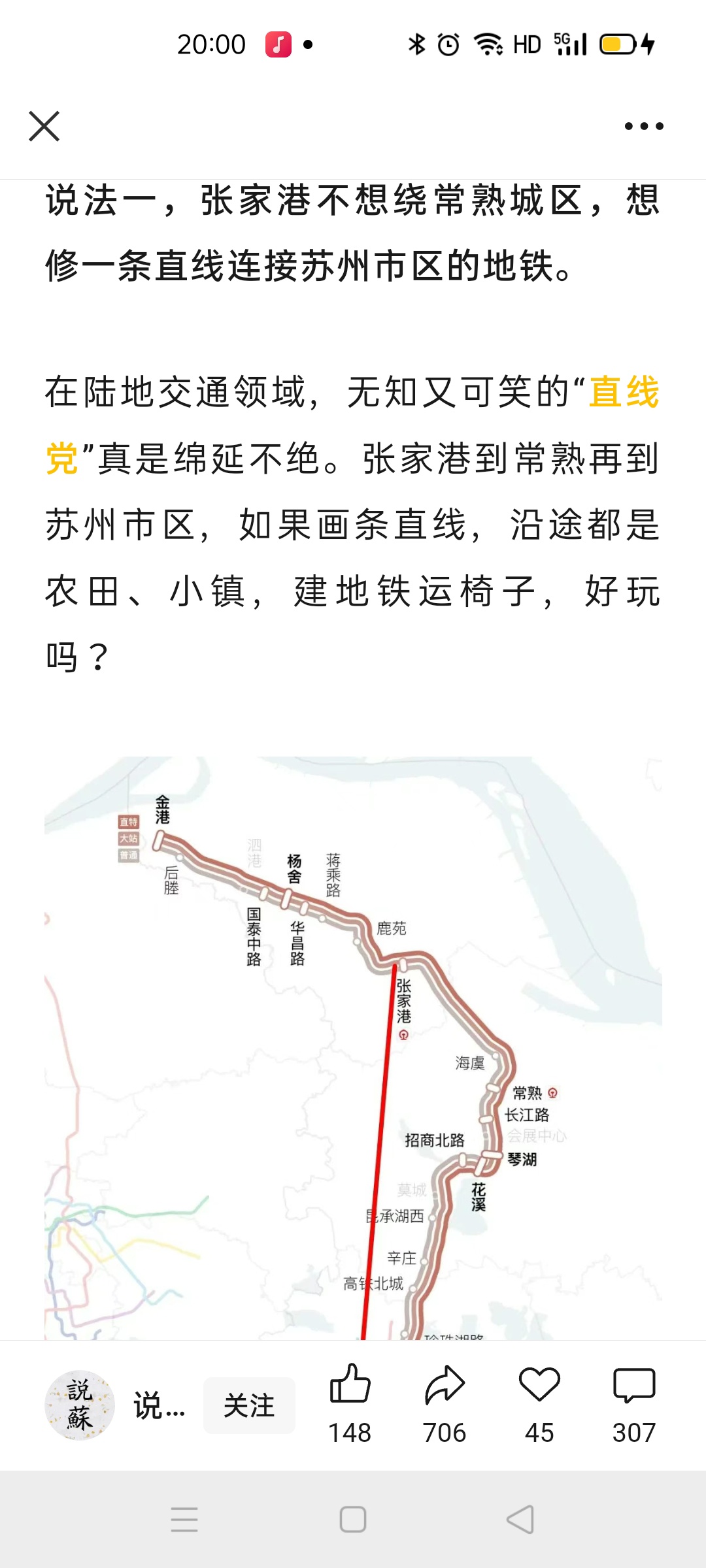This screenshot has width=706, height=1568.
Task: Tap the highlighted 直线党 link
Action: [x=624, y=393]
